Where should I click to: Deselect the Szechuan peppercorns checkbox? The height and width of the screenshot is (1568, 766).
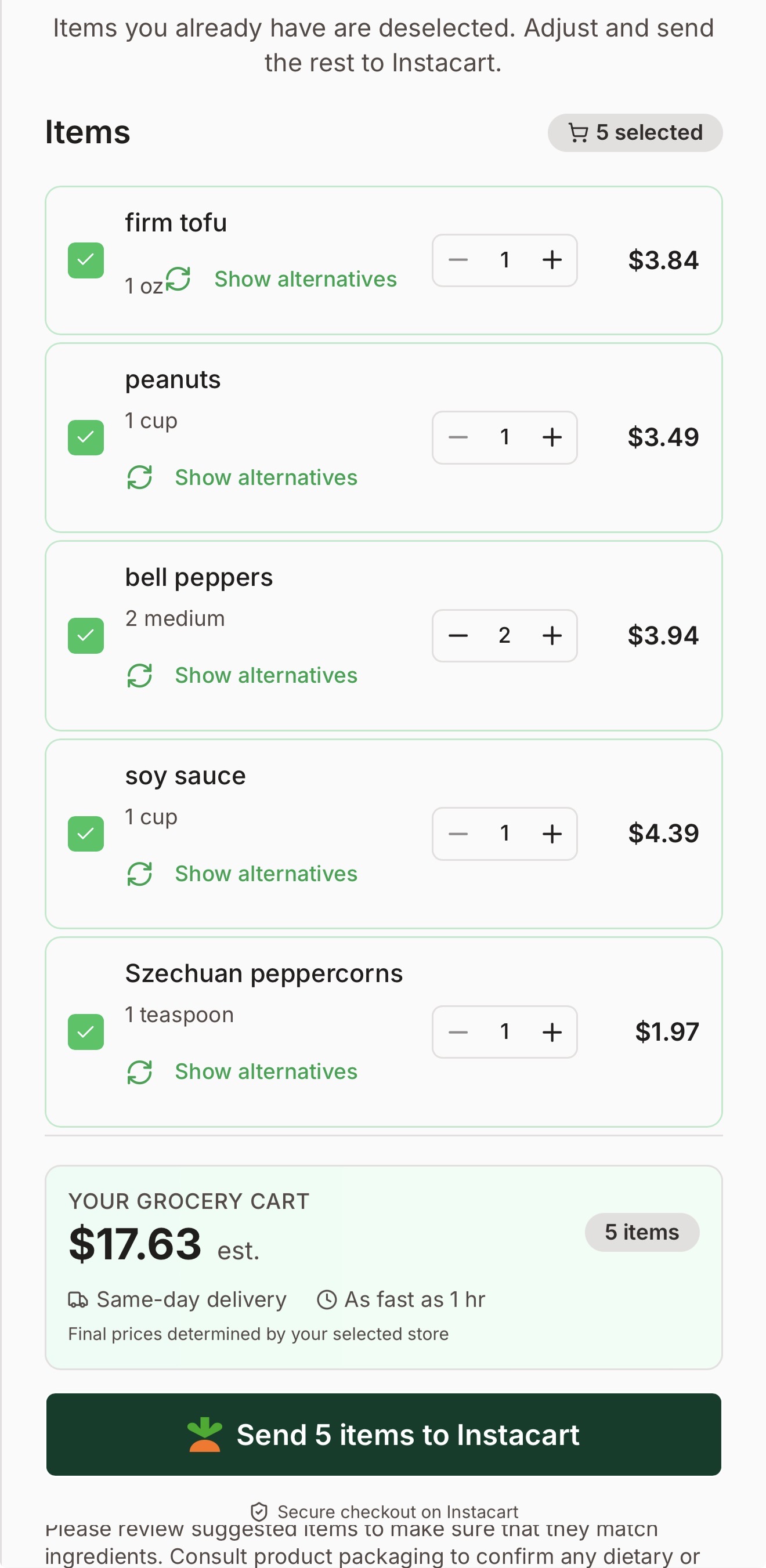tap(85, 1031)
